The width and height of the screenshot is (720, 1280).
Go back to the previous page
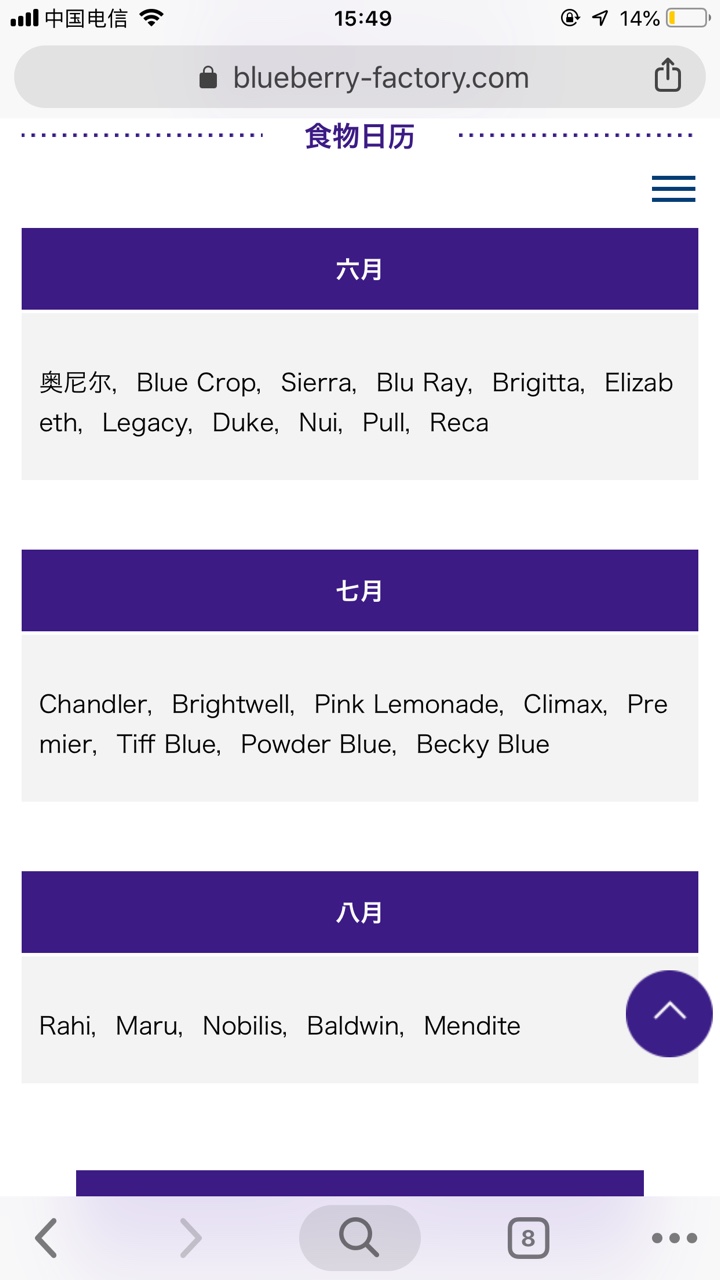(x=46, y=1238)
